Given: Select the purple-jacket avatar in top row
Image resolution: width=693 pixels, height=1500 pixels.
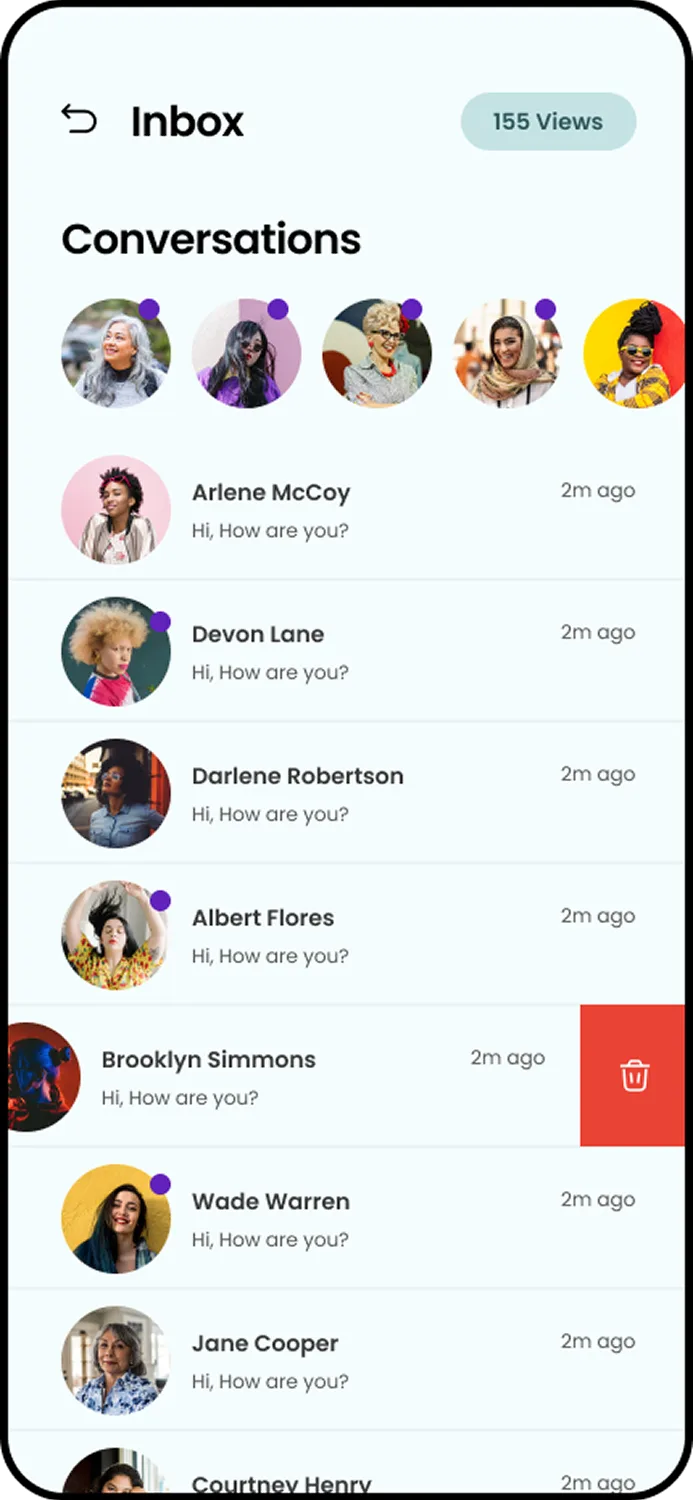Looking at the screenshot, I should coord(246,353).
